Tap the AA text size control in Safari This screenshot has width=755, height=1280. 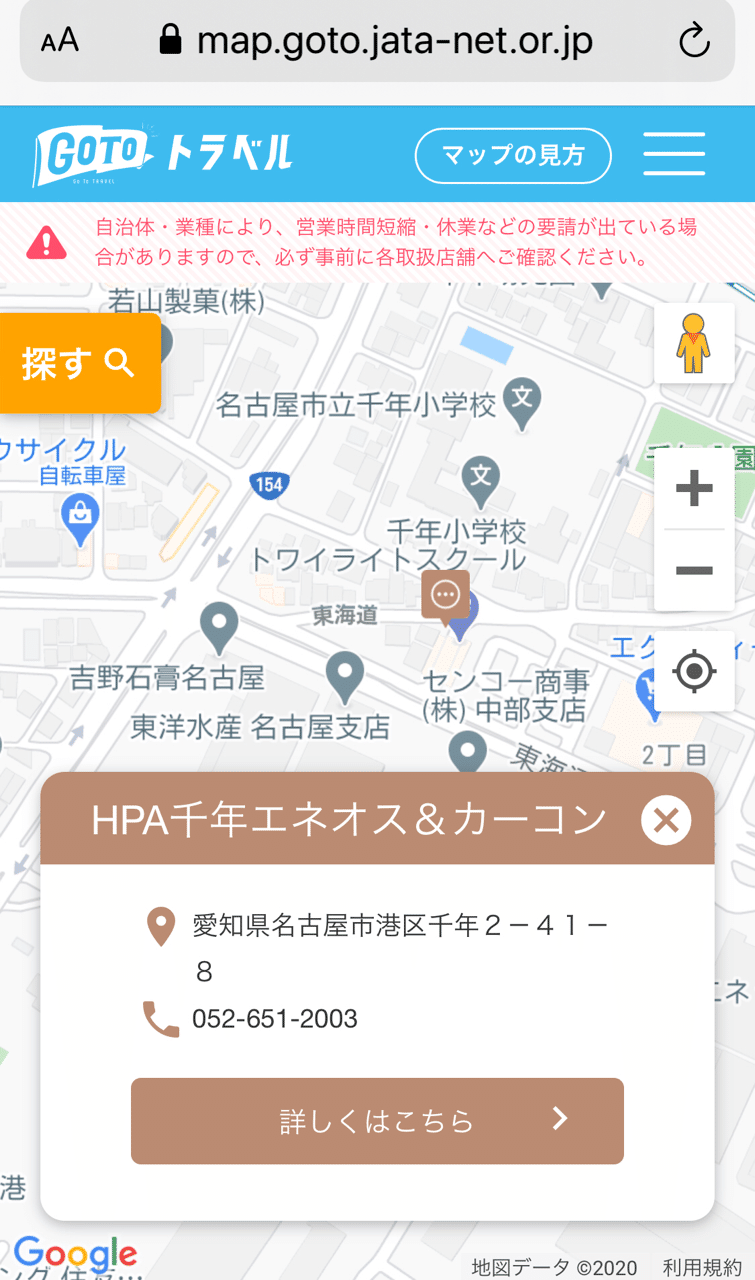tap(58, 40)
